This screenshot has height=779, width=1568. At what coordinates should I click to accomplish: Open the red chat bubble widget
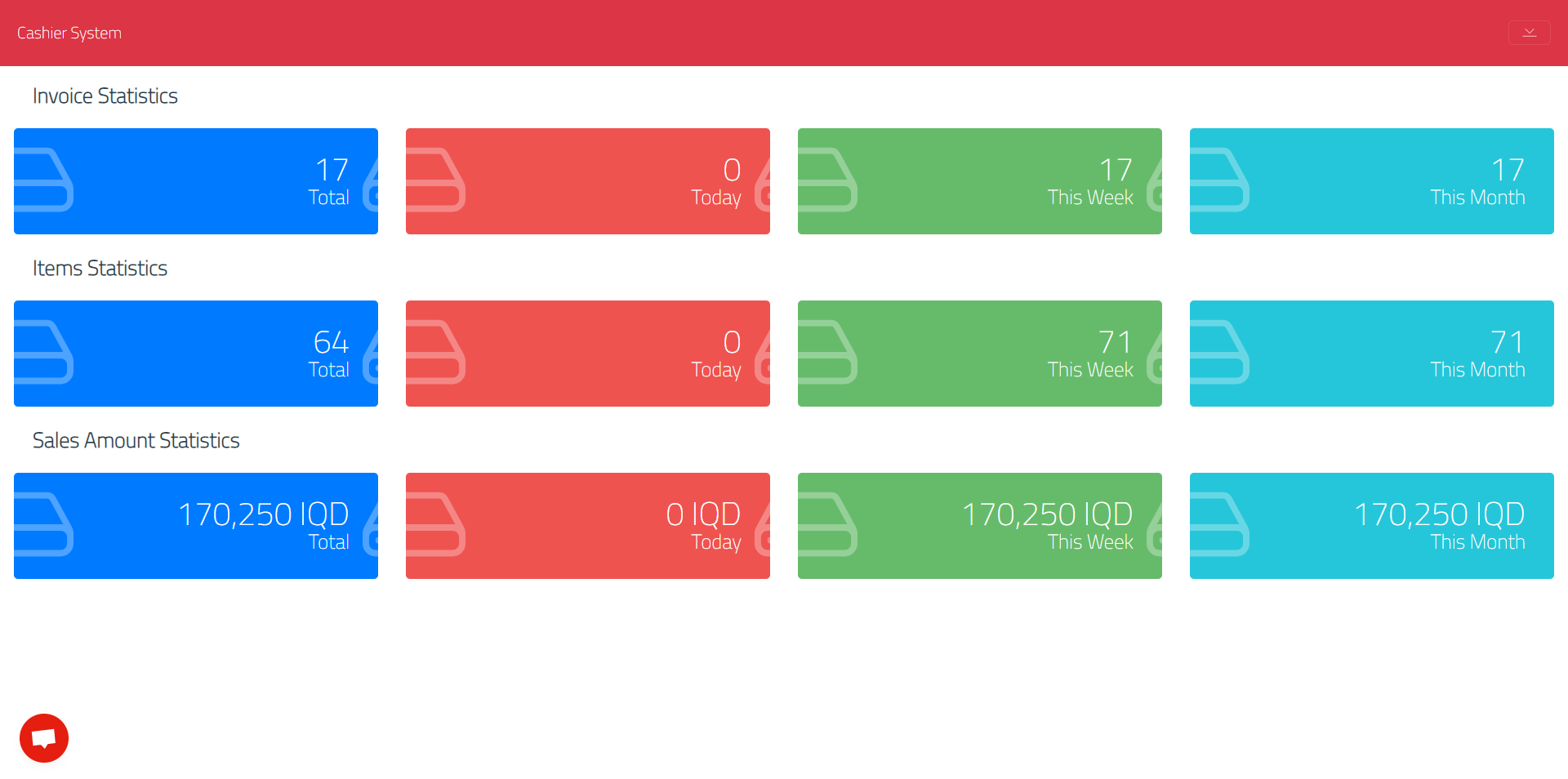pos(44,737)
